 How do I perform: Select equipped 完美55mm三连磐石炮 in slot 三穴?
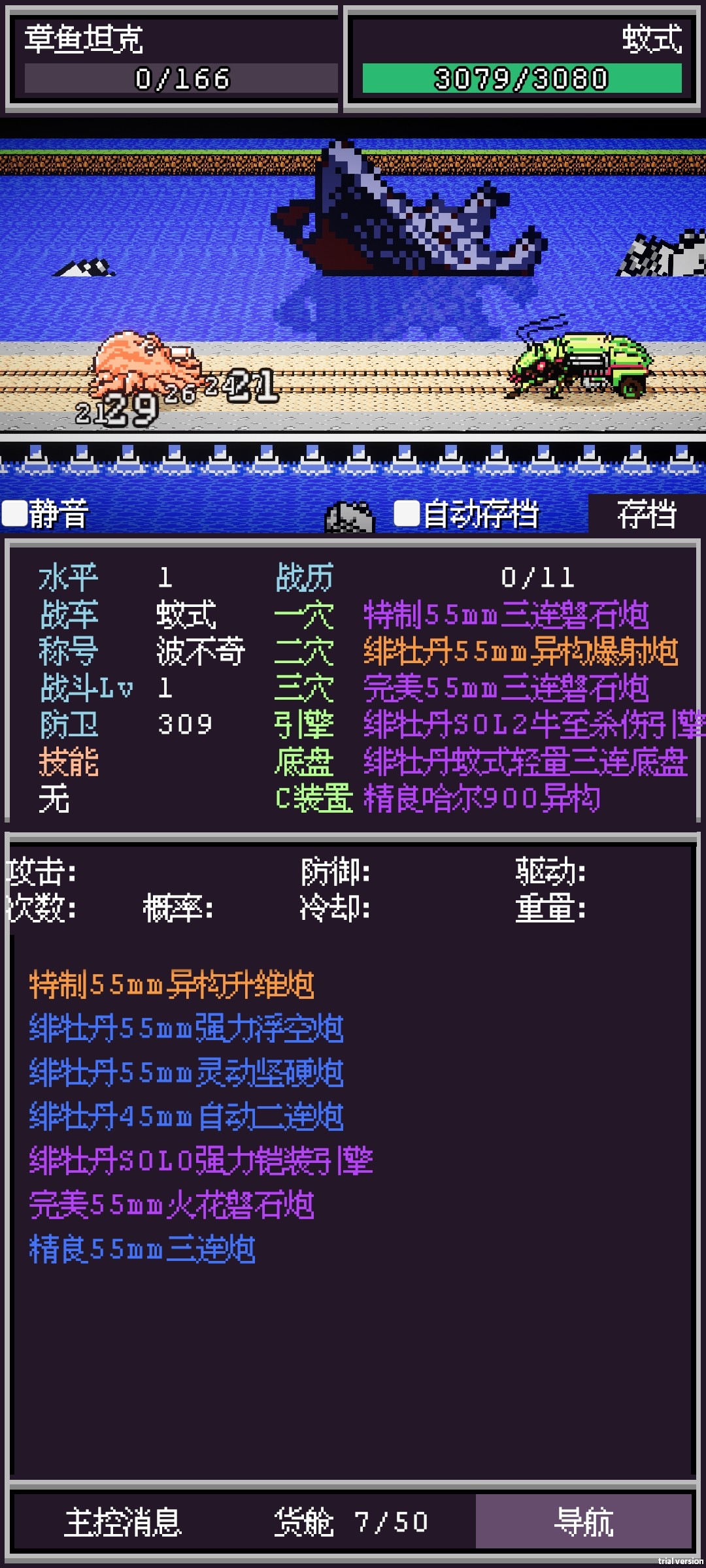(506, 688)
